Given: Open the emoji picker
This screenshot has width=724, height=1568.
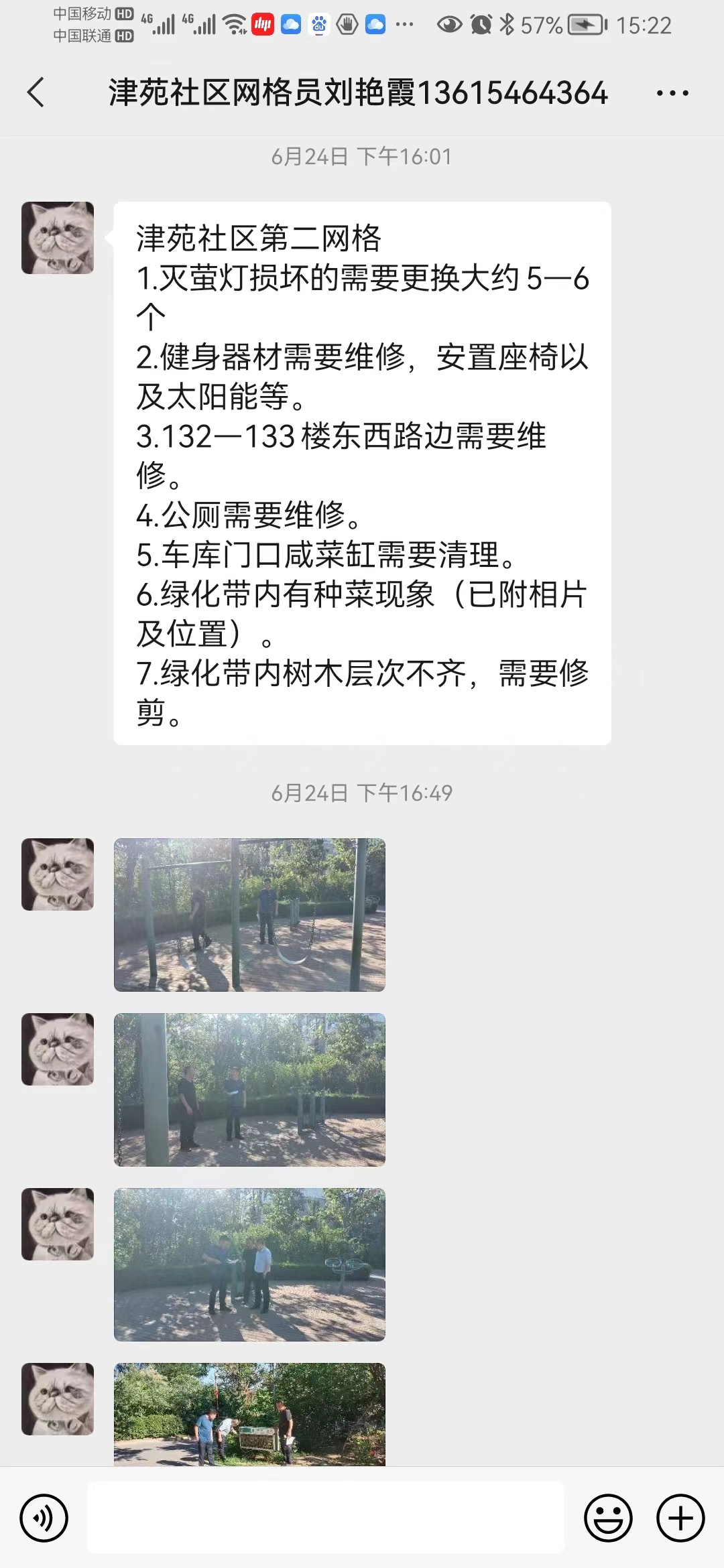Looking at the screenshot, I should point(609,1518).
